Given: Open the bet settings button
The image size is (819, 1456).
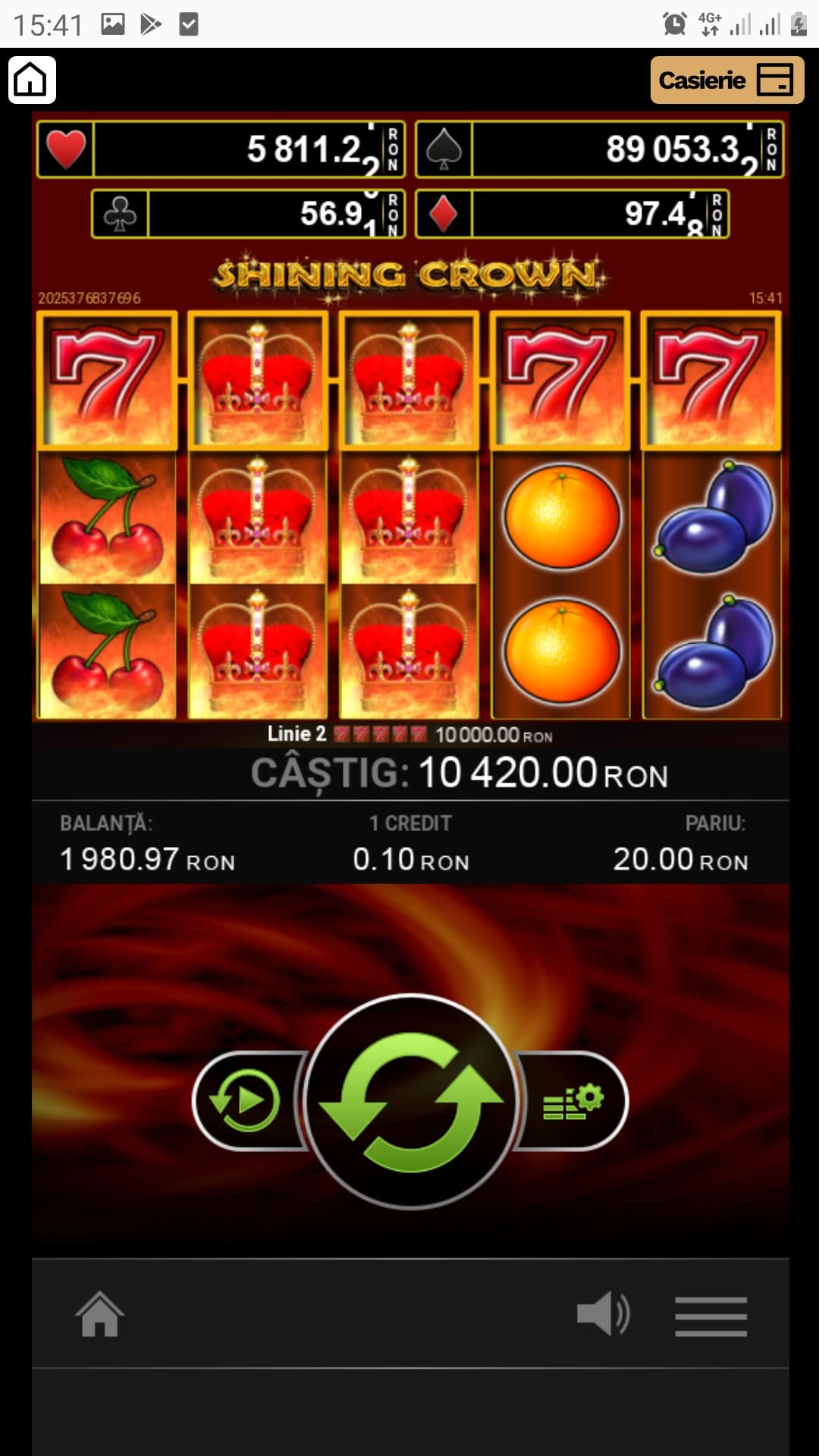Looking at the screenshot, I should pyautogui.click(x=573, y=1101).
